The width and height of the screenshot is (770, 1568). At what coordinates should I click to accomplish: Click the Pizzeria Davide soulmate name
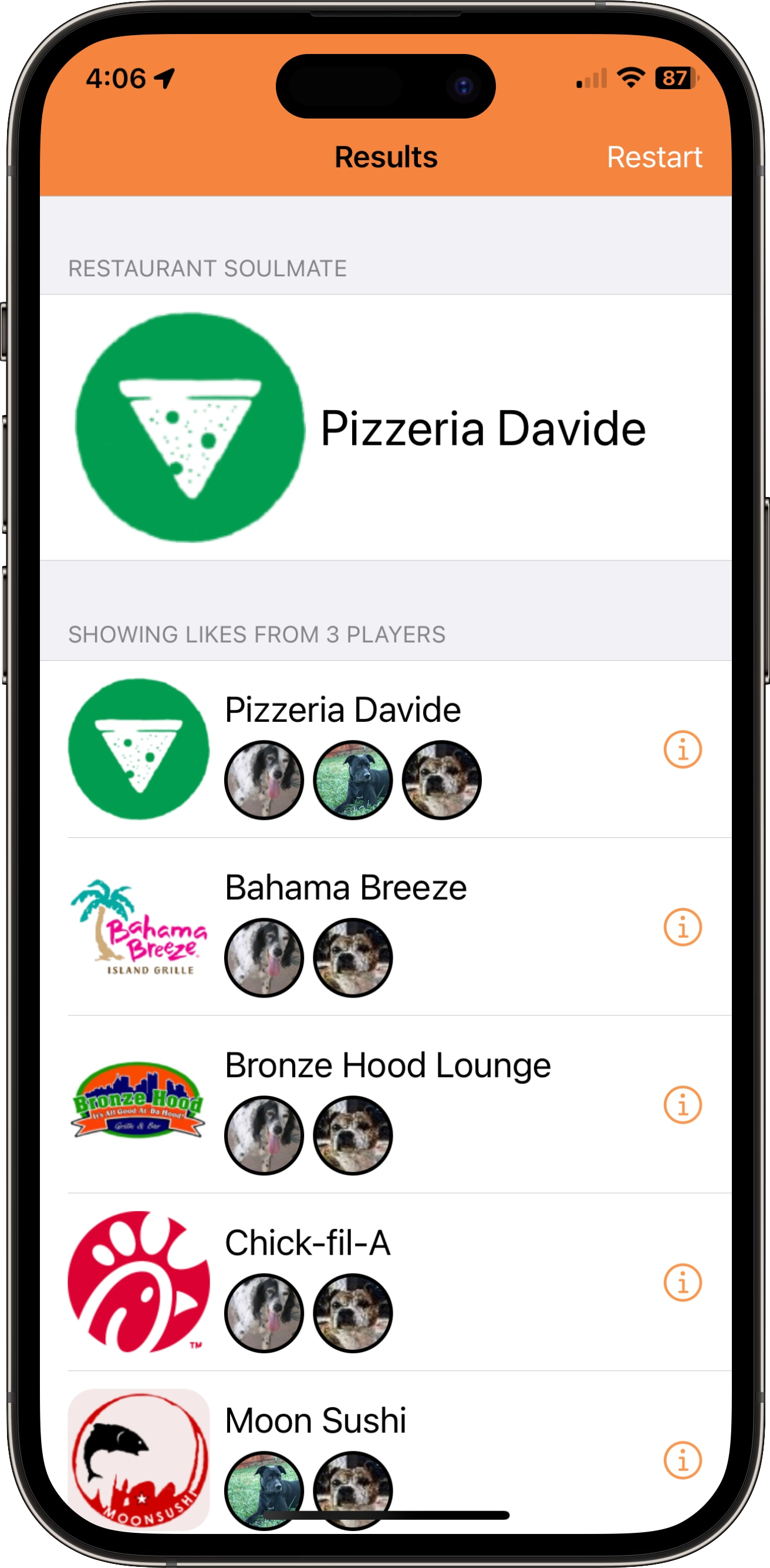pos(482,428)
